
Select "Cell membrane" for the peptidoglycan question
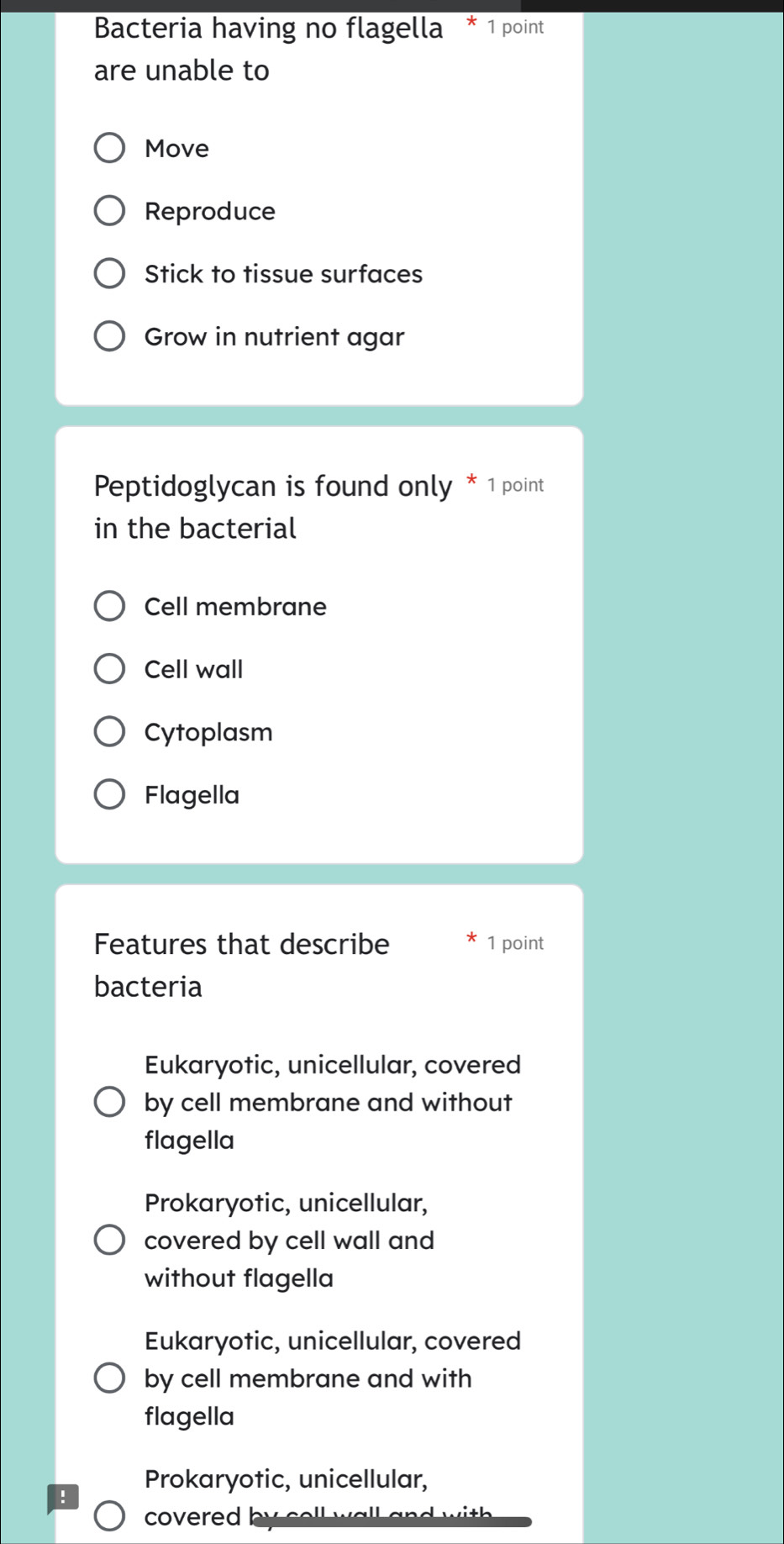(109, 606)
